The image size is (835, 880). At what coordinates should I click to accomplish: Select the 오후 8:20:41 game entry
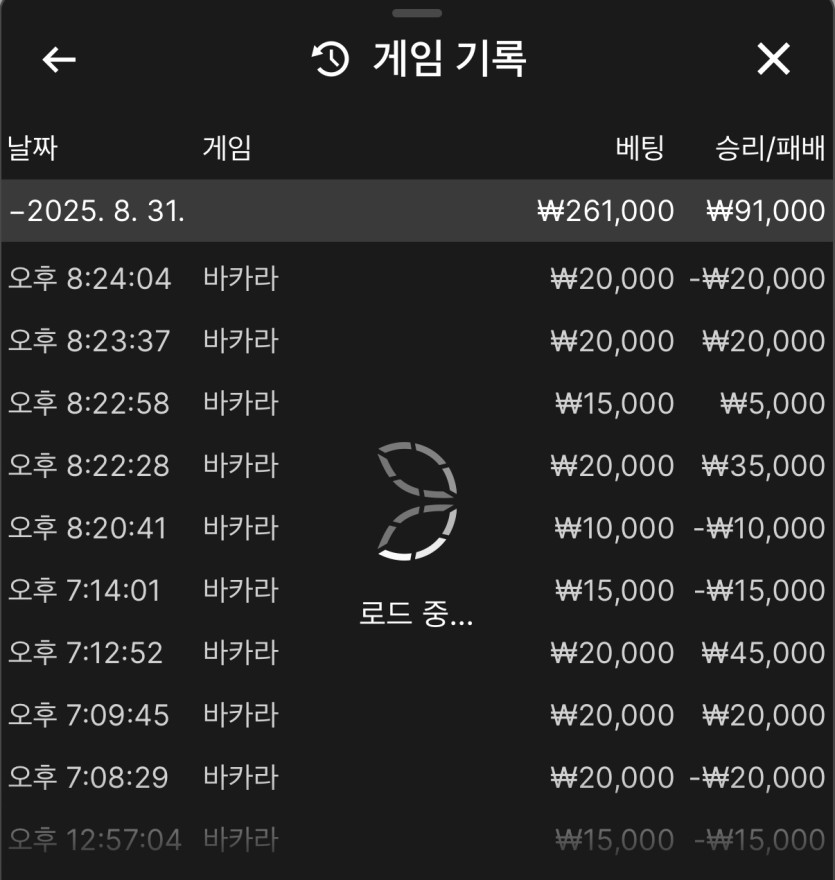click(416, 527)
